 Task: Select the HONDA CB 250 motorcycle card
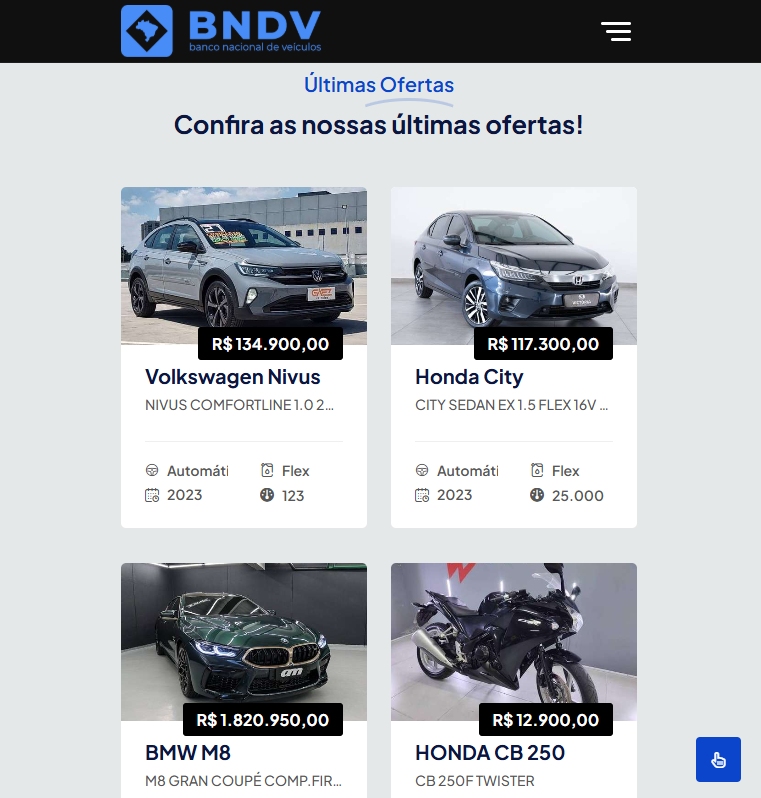pyautogui.click(x=490, y=752)
